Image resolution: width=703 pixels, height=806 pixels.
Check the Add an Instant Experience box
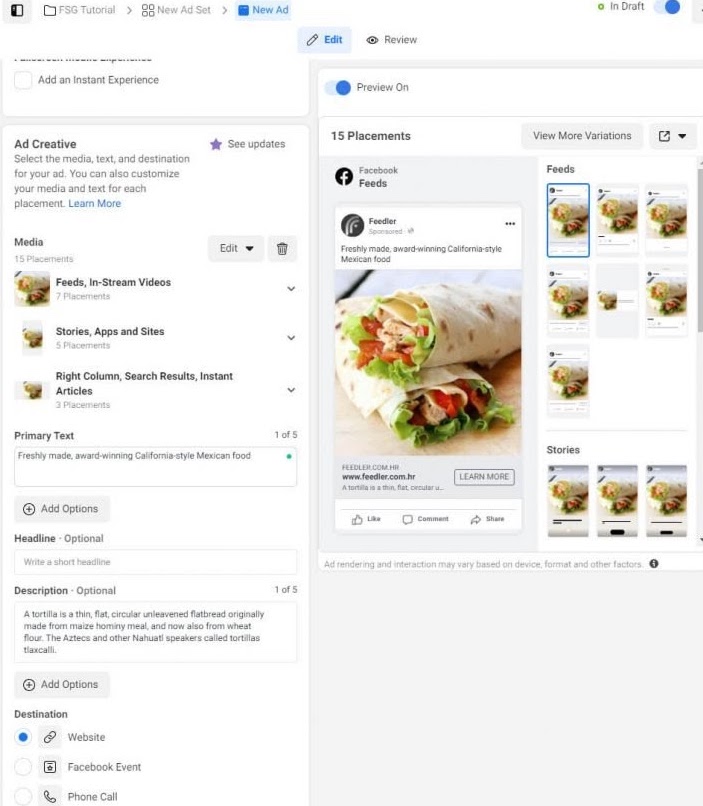click(23, 80)
